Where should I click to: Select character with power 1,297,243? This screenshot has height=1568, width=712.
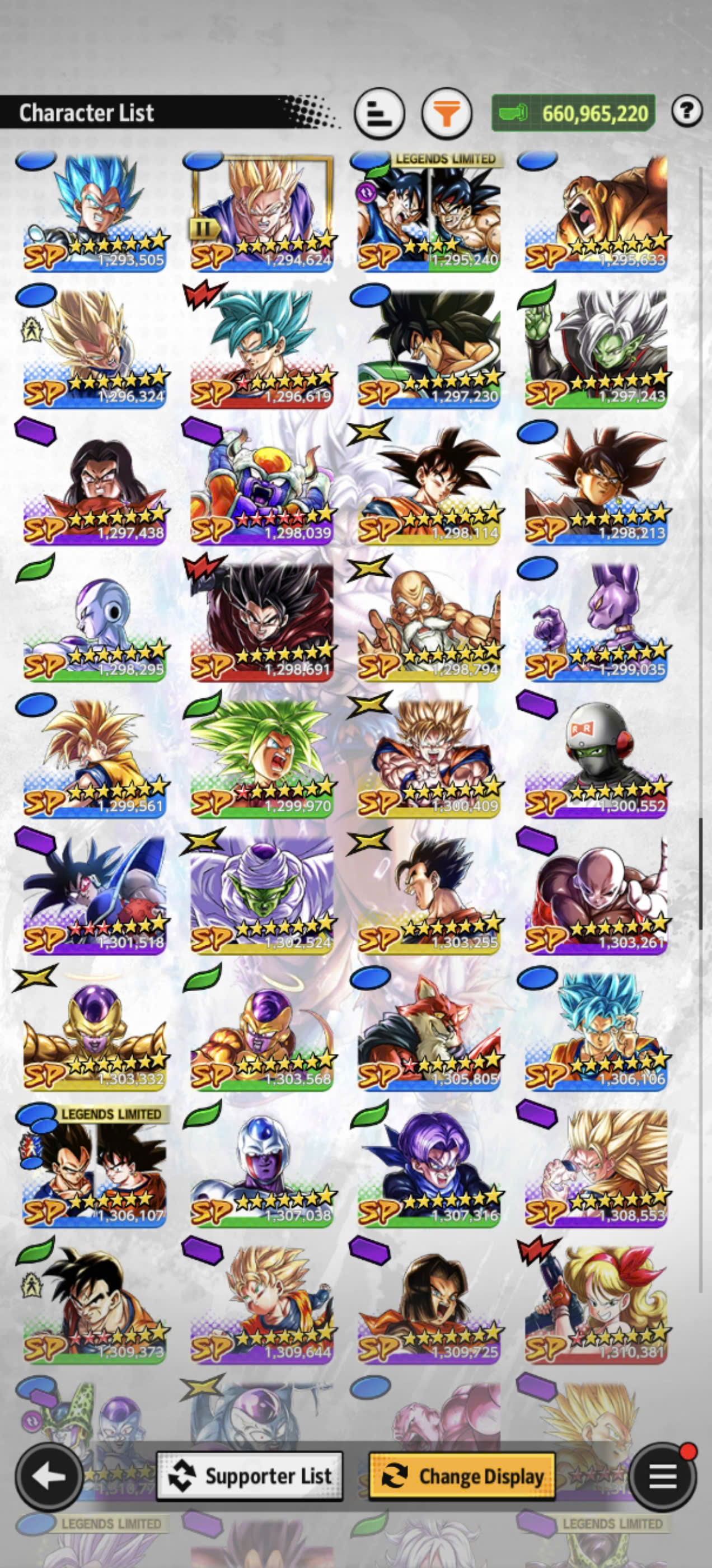coord(596,348)
